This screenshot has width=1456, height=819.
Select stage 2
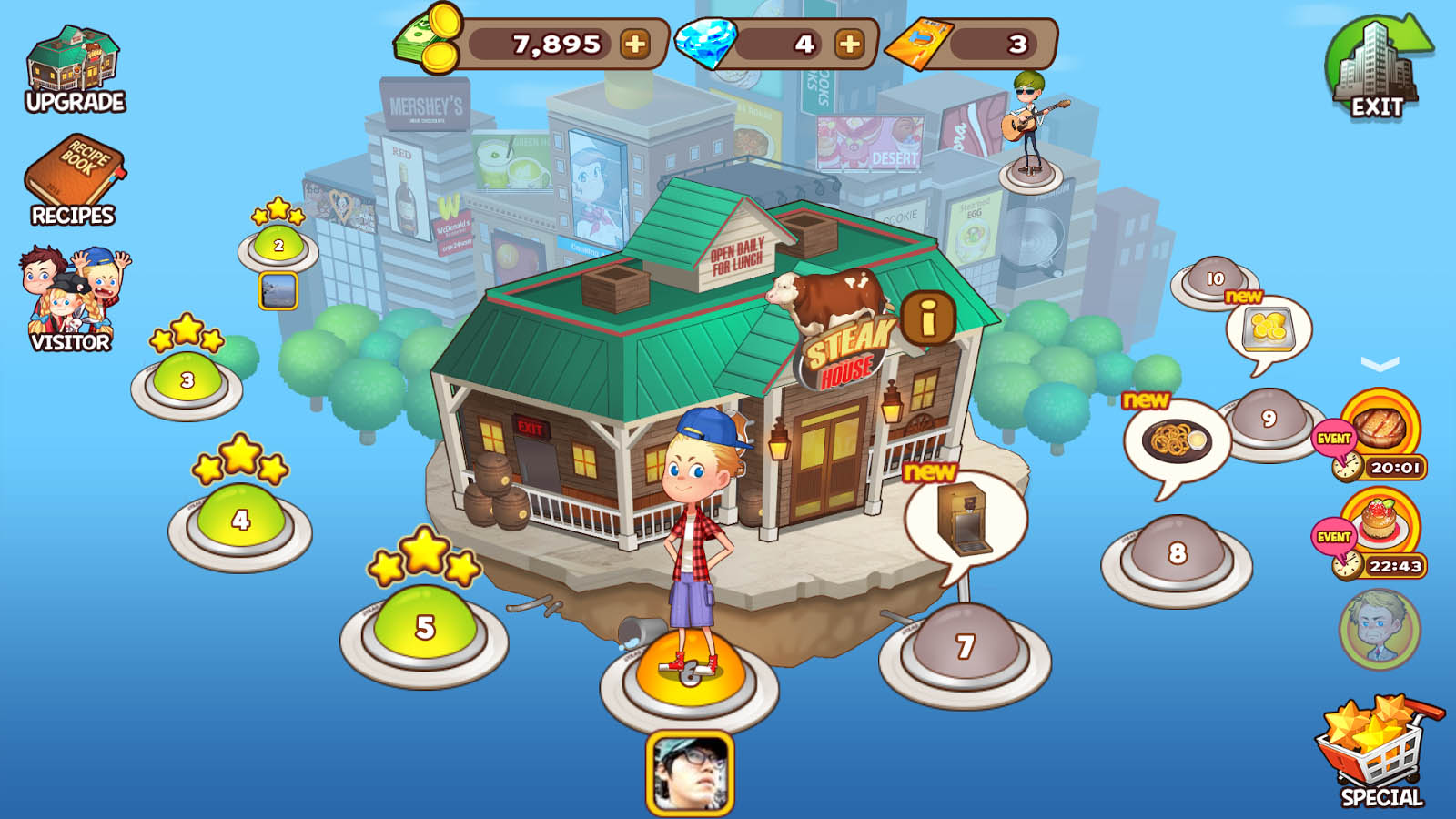coord(278,246)
